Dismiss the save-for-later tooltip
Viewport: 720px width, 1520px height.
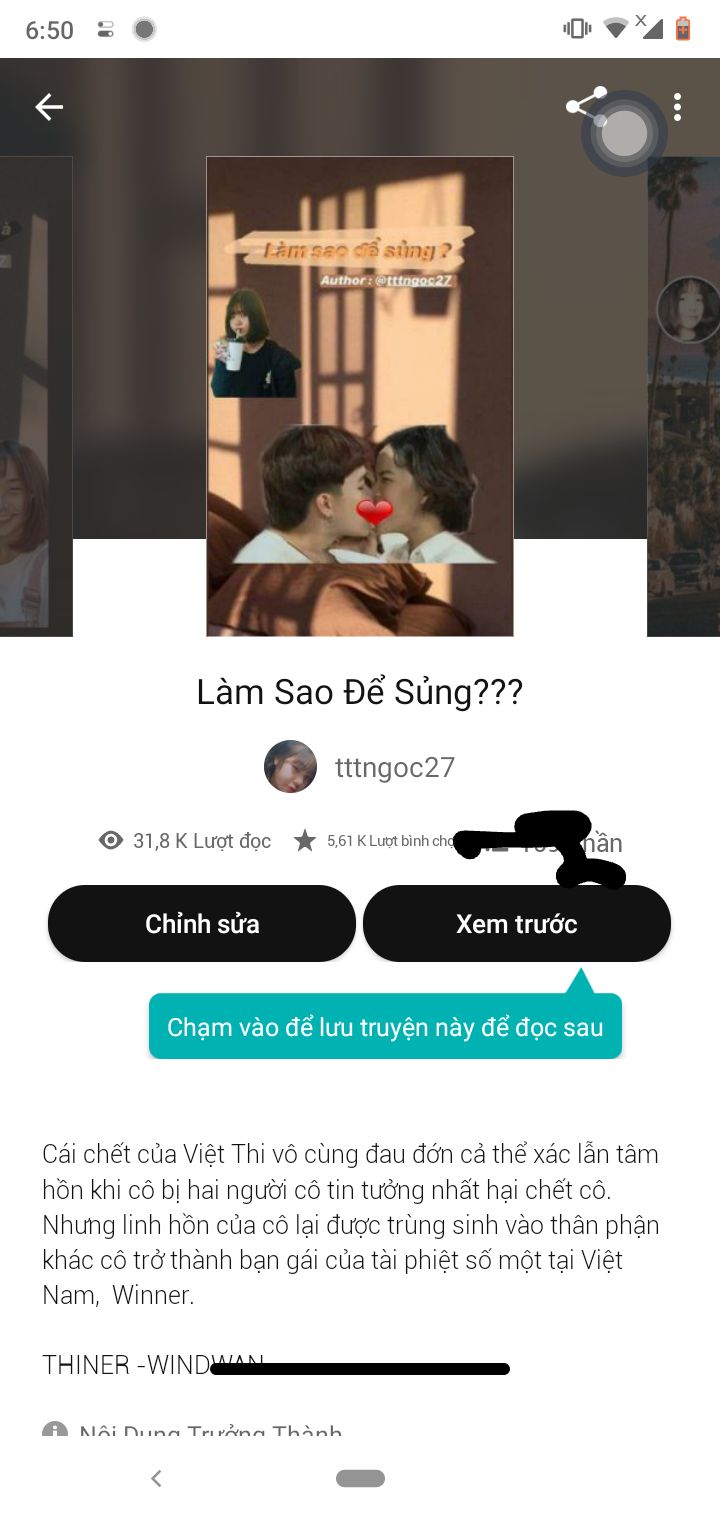[385, 1027]
